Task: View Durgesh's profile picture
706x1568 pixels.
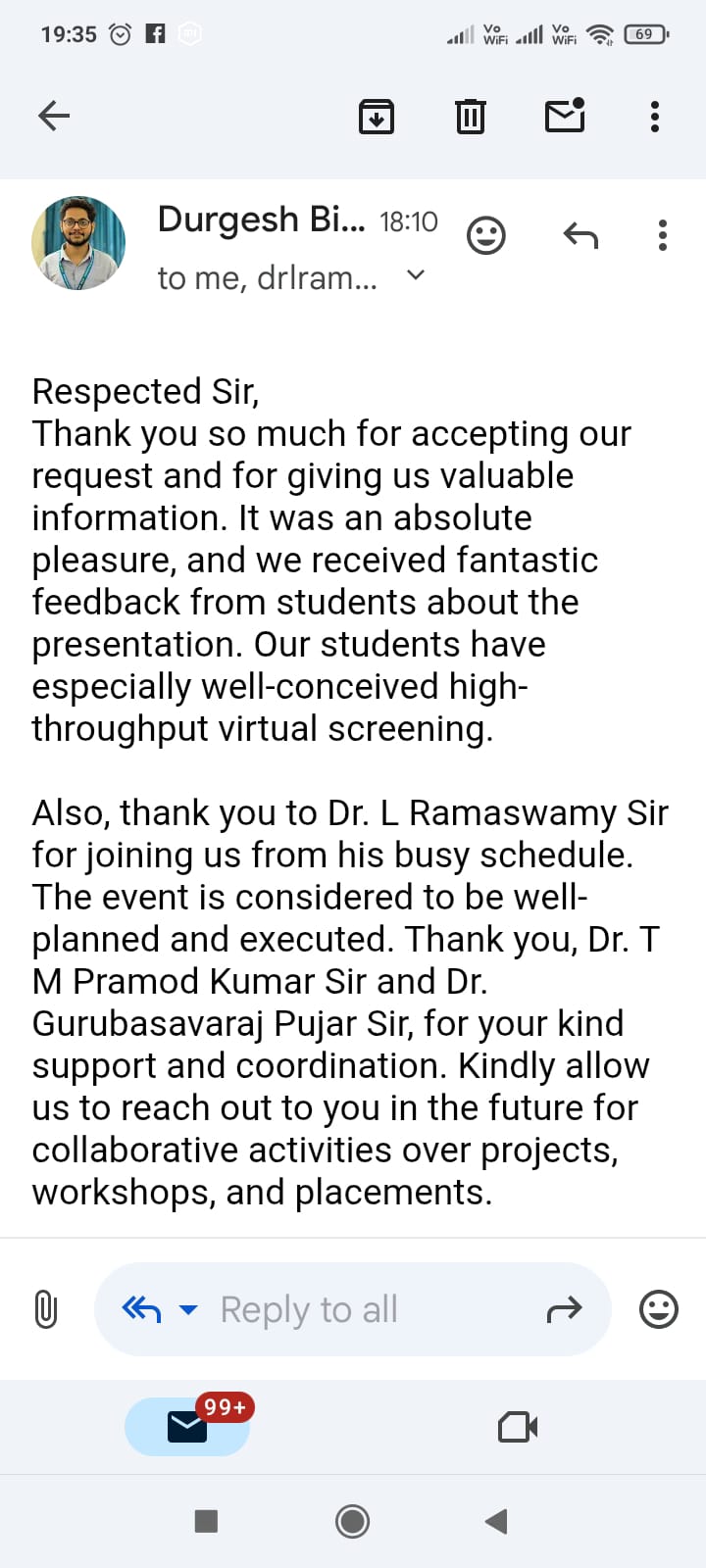Action: 78,243
